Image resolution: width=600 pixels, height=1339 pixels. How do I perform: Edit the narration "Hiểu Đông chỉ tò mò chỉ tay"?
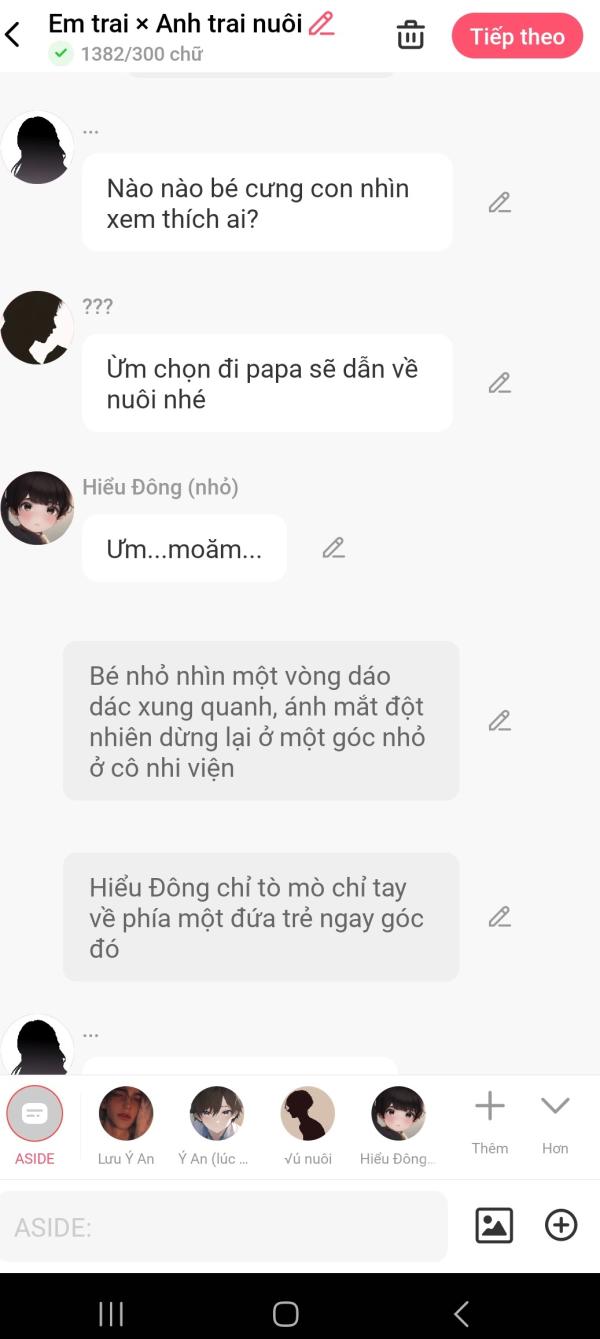click(x=500, y=917)
